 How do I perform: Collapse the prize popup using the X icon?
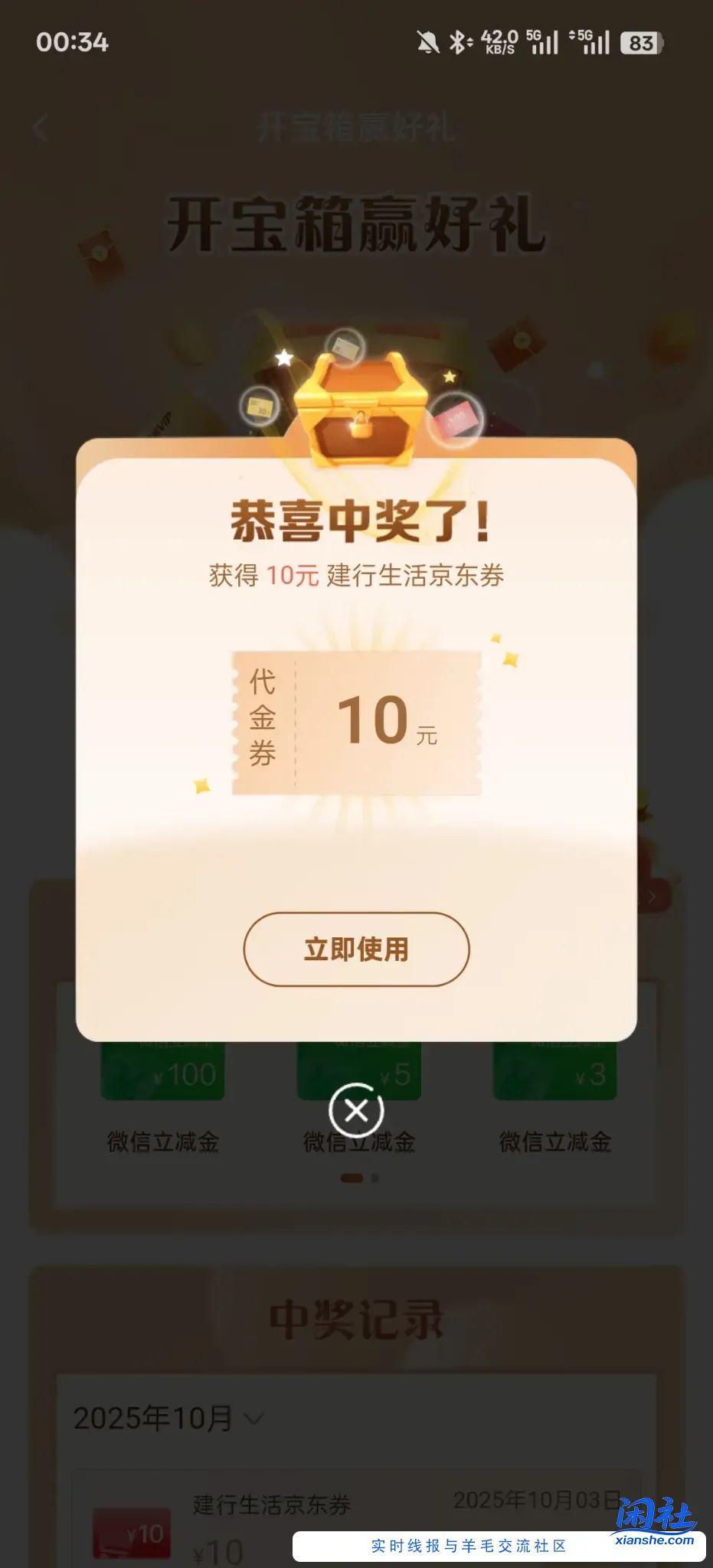356,1112
